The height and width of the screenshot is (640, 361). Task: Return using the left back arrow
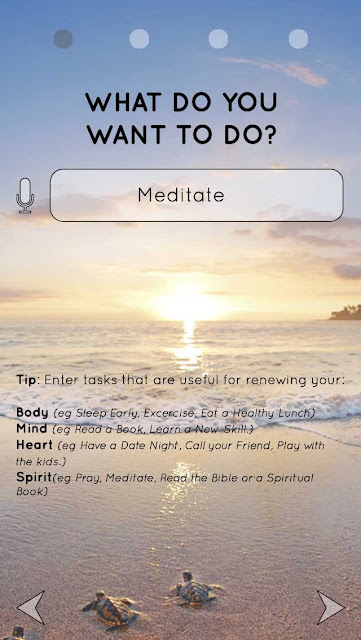tap(31, 607)
